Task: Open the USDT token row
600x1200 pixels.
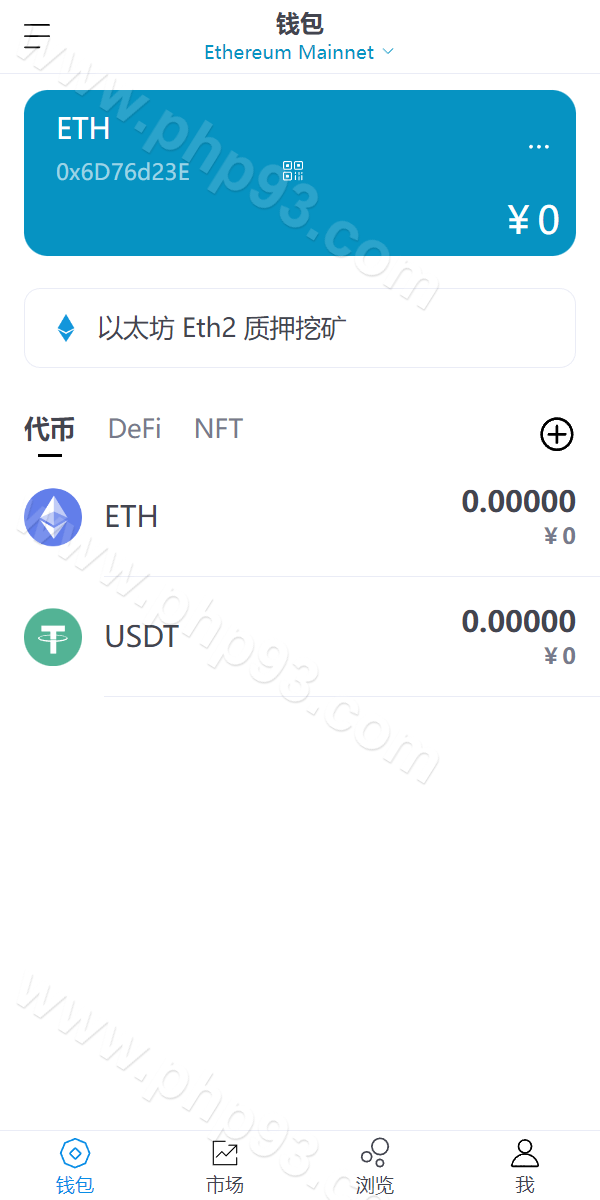Action: click(x=300, y=637)
